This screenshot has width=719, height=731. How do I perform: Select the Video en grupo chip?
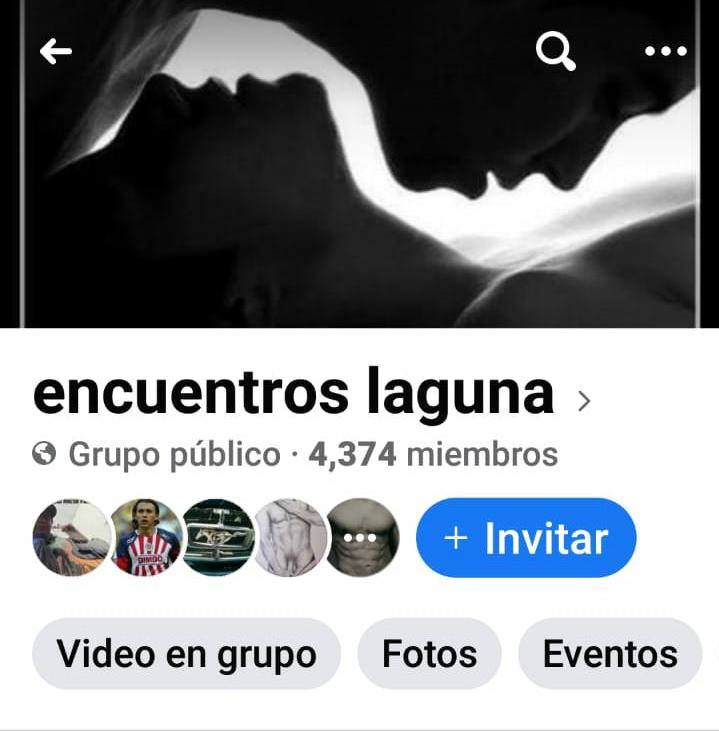[x=186, y=654]
